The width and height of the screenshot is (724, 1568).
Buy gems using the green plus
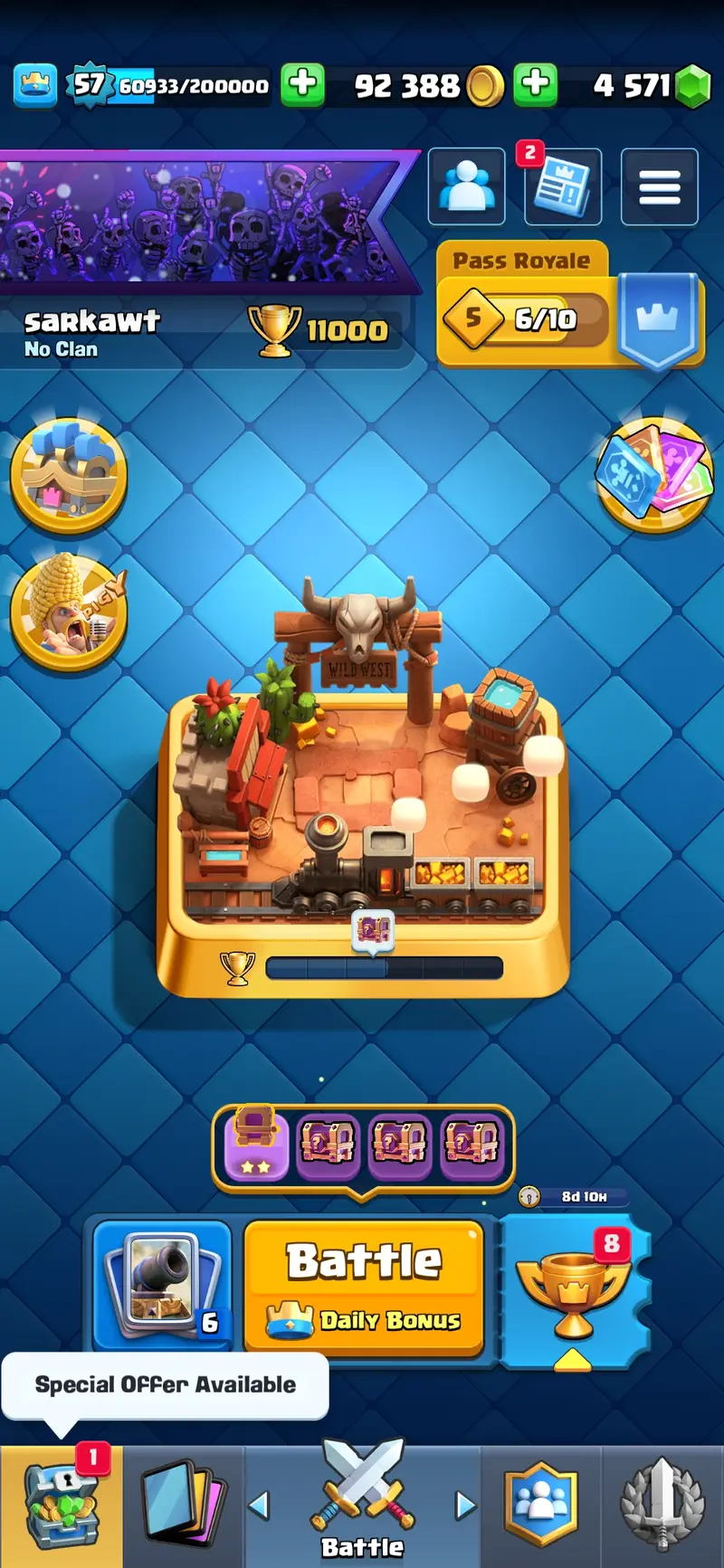536,85
